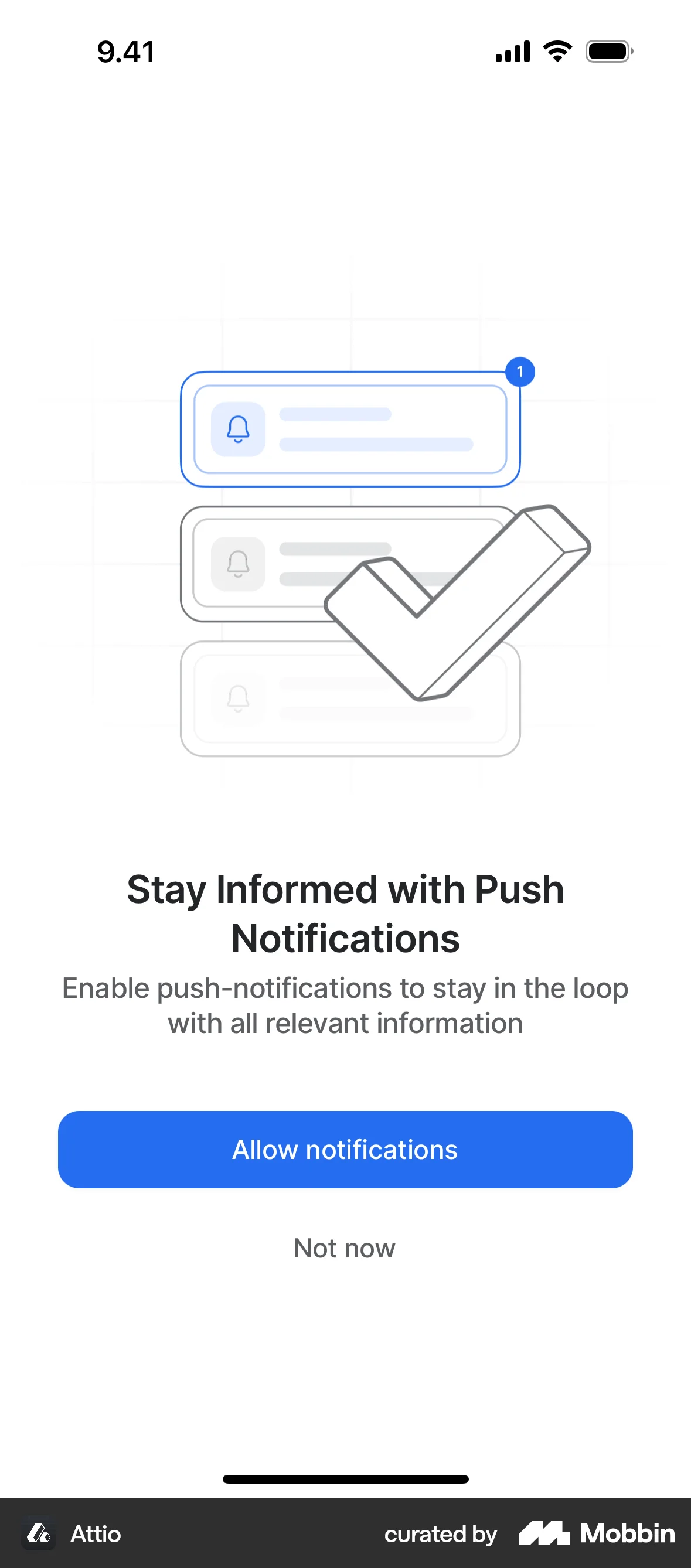Click the blue unread badge showing 1
691x1568 pixels.
click(520, 371)
